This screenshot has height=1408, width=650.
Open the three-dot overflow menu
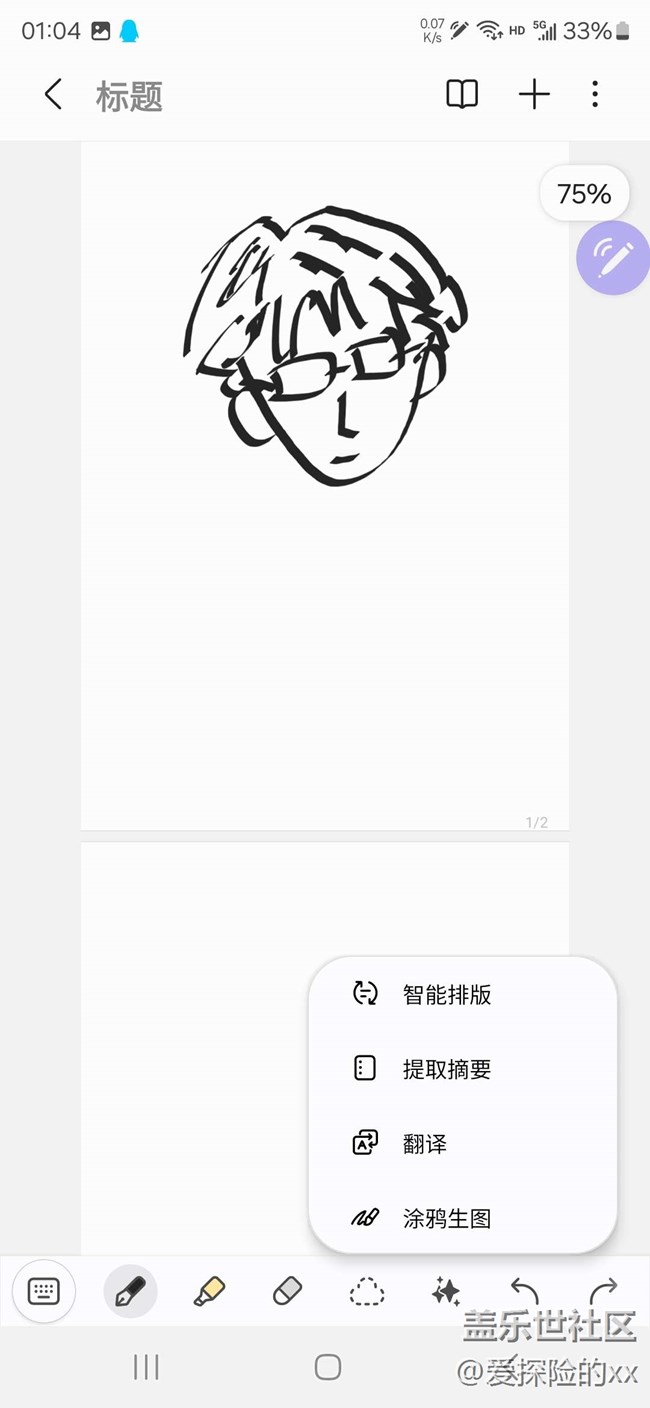(x=595, y=95)
